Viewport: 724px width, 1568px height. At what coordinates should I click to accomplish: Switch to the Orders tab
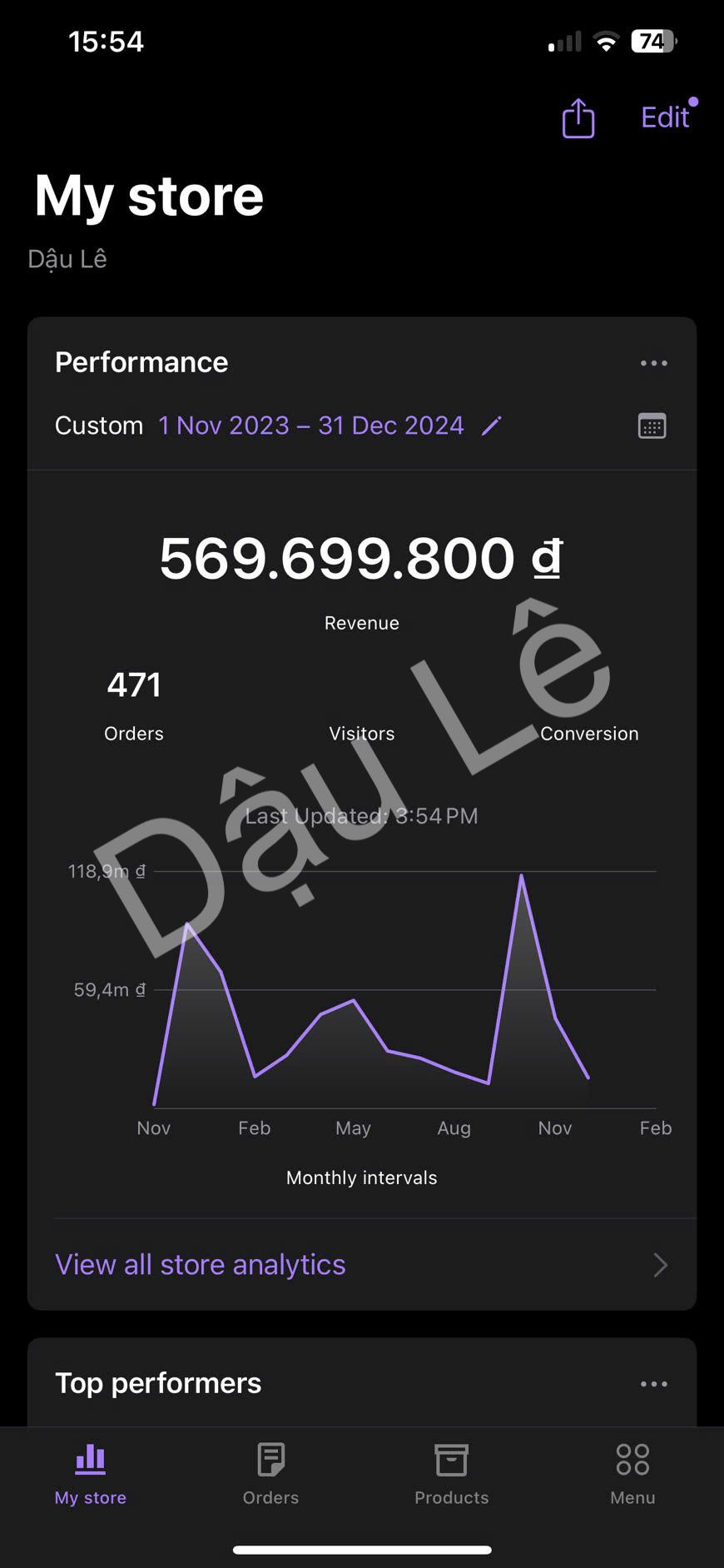coord(270,1475)
